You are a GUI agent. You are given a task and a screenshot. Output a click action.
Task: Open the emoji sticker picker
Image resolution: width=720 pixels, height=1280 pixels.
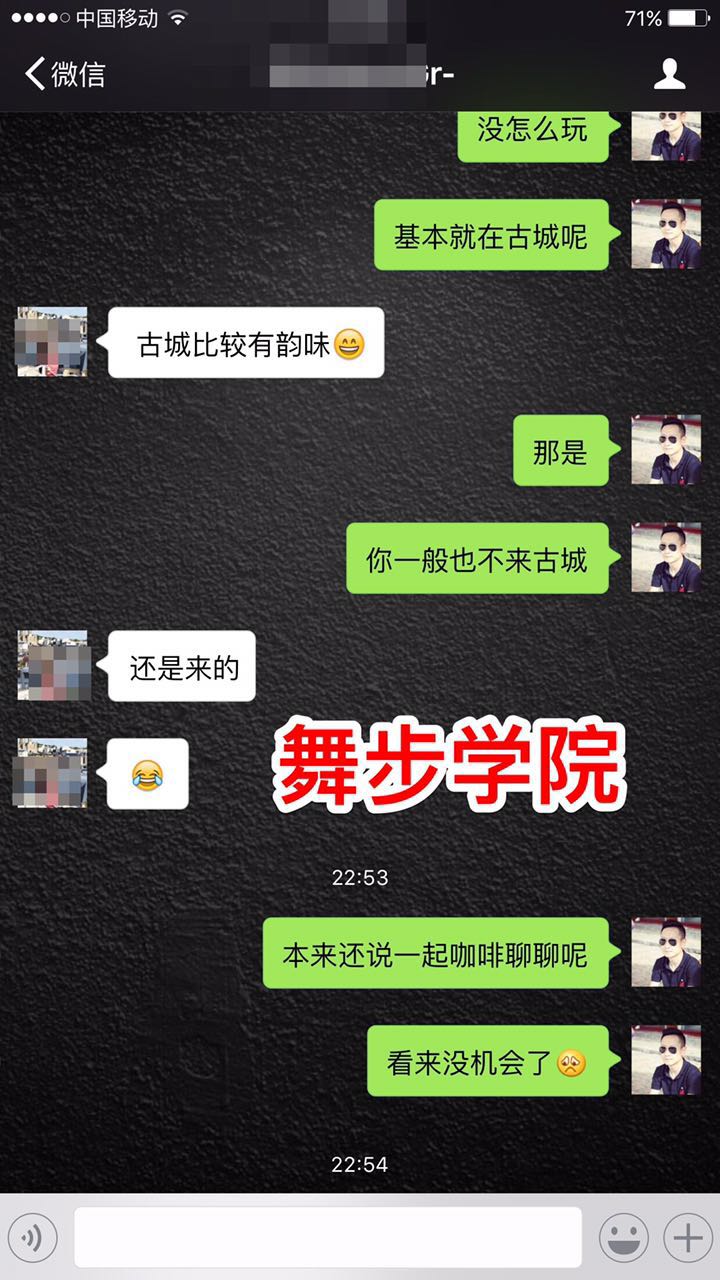pyautogui.click(x=622, y=1239)
